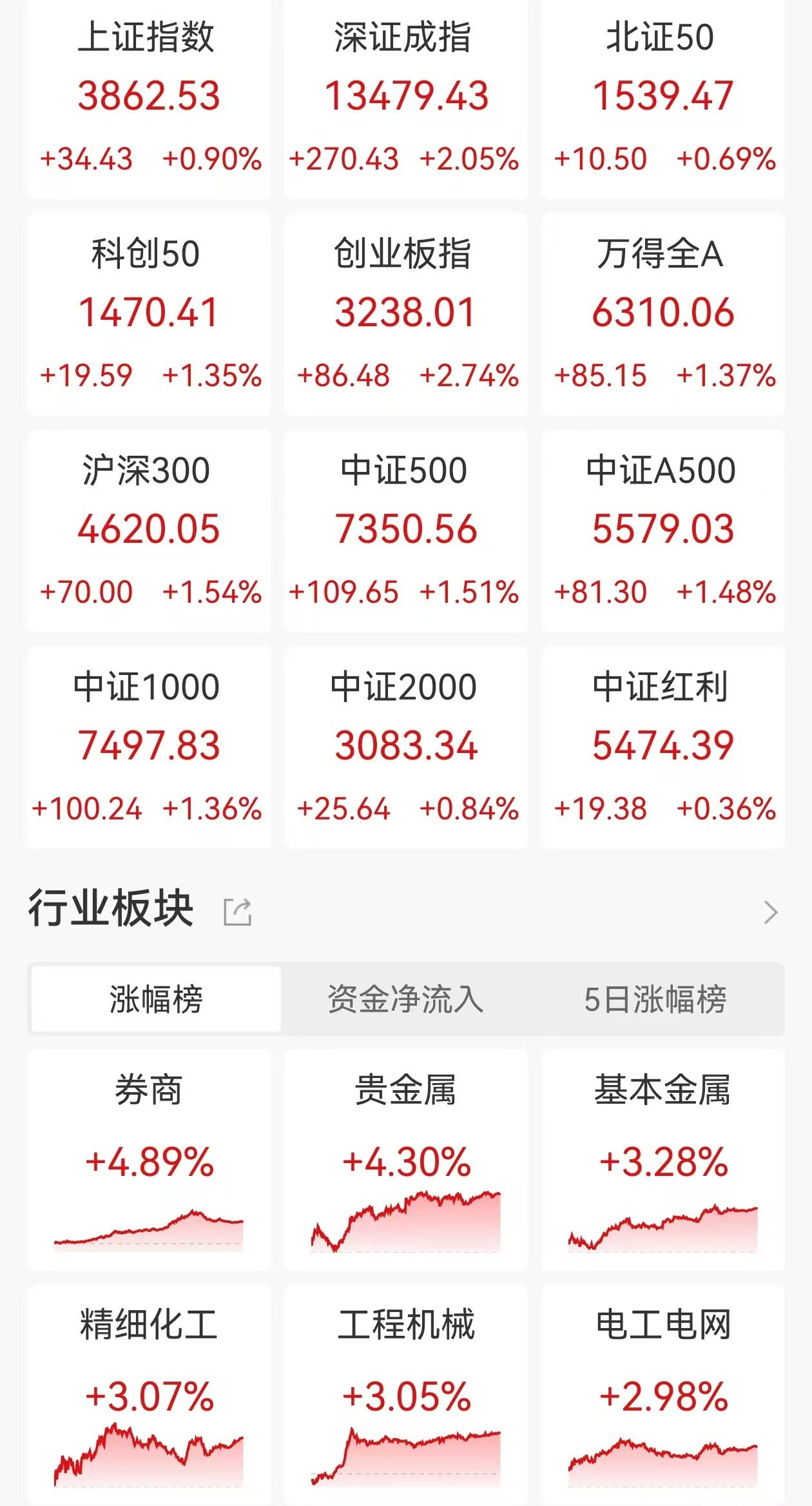Open the 万得全A index card
Image resolution: width=812 pixels, height=1506 pixels.
(x=663, y=315)
